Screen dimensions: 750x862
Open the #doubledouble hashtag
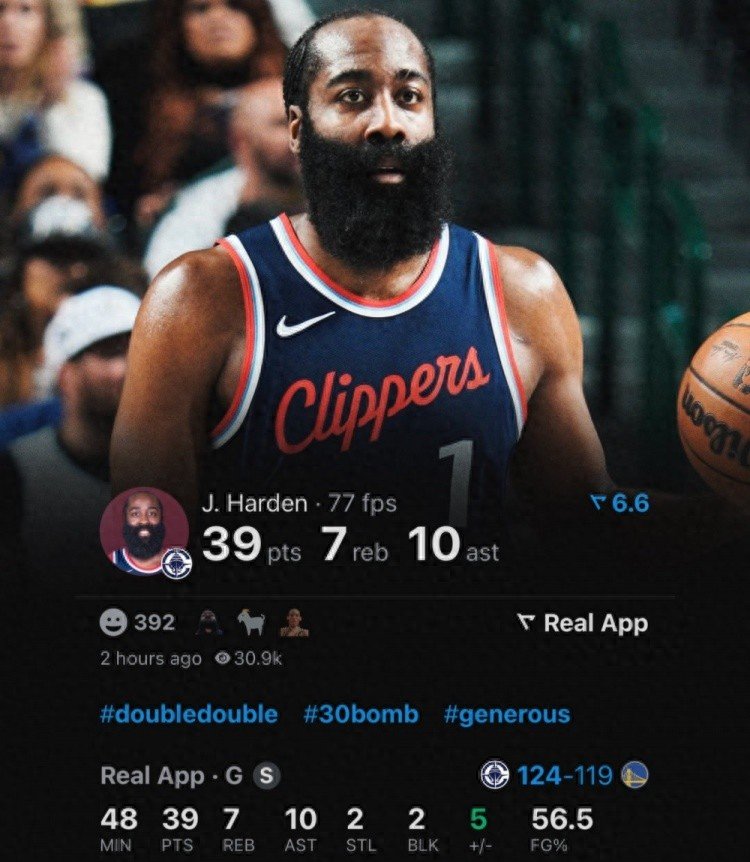coord(189,714)
